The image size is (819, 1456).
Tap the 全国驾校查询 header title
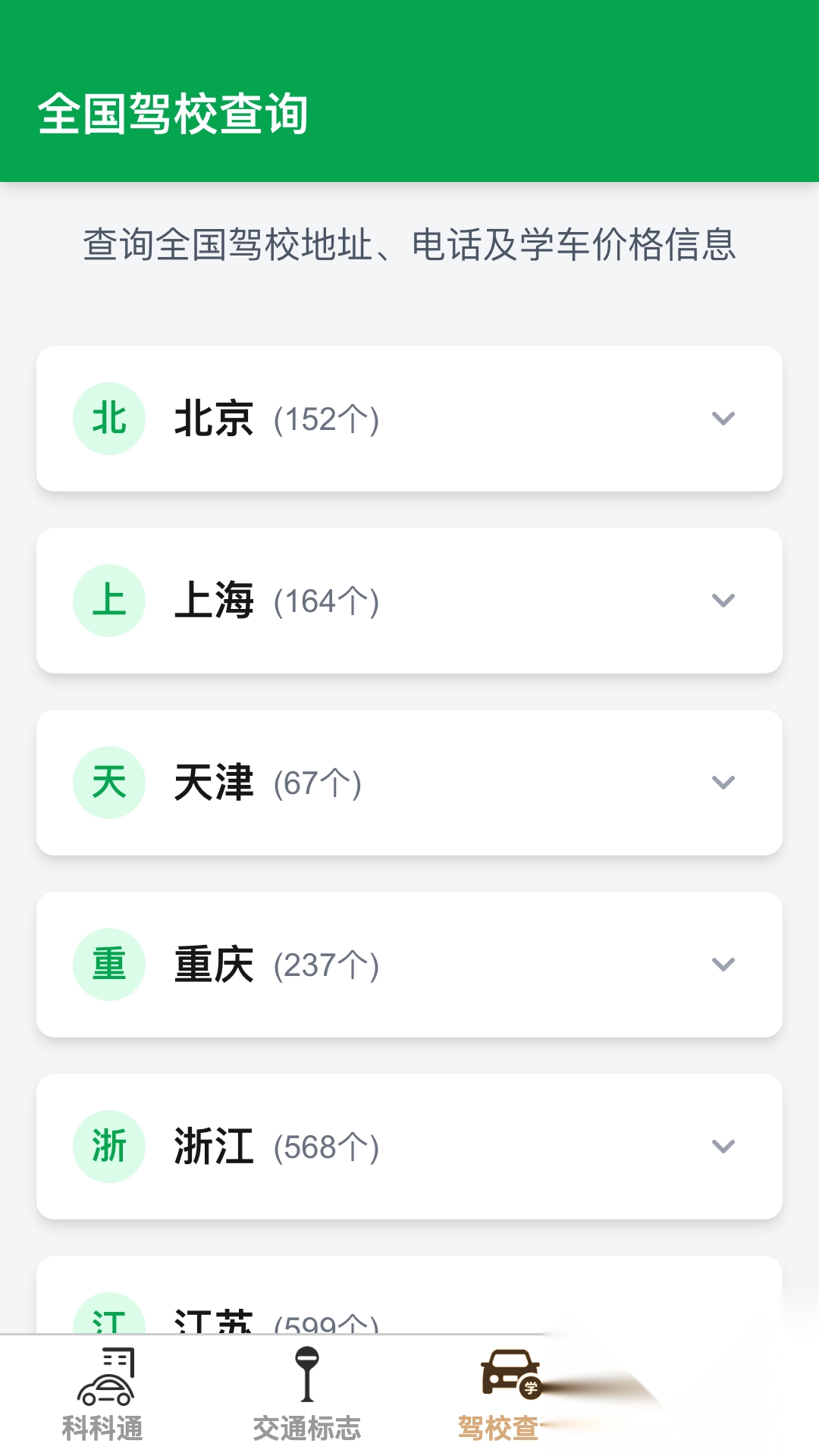174,114
